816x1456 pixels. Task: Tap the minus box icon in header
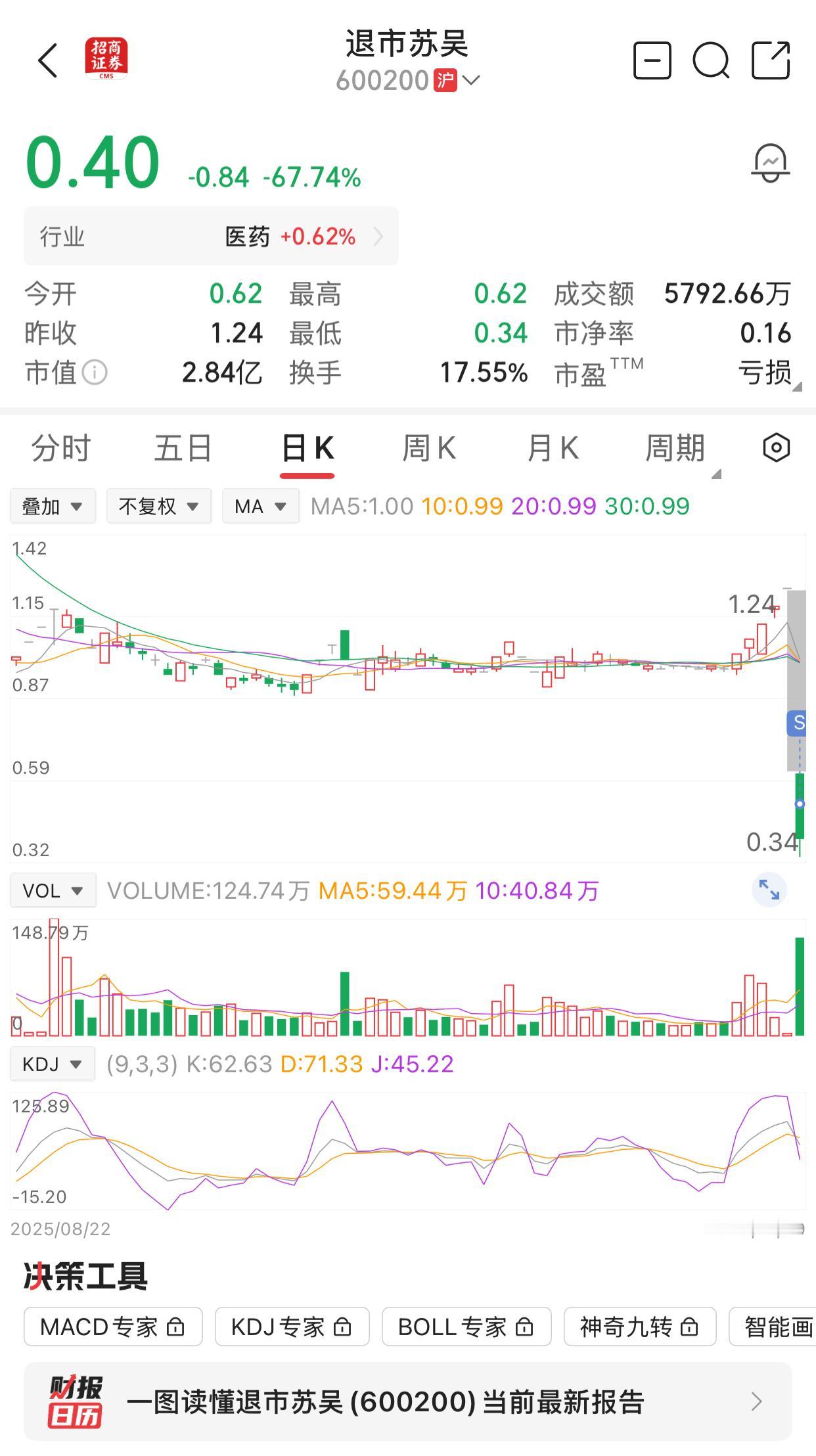coord(652,61)
